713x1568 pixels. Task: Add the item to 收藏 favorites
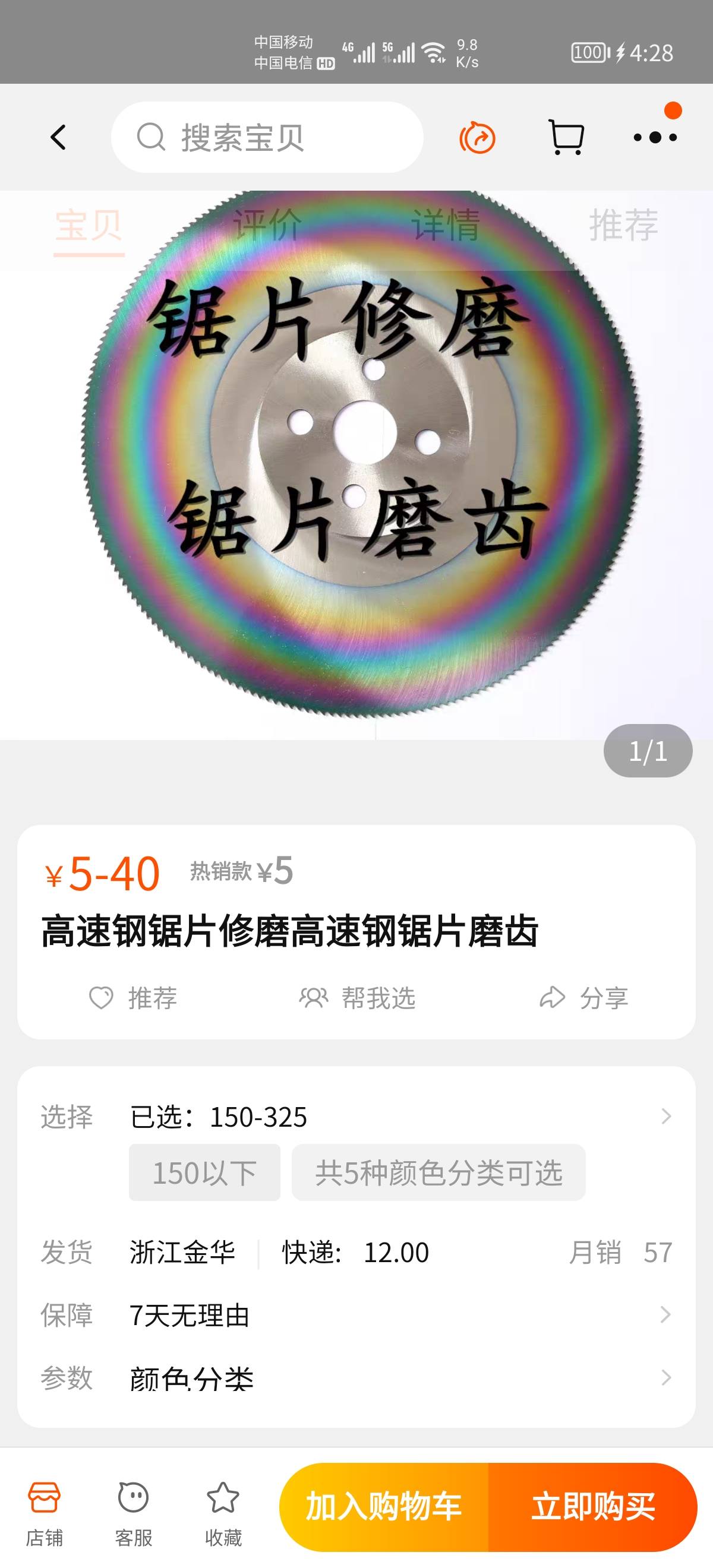(223, 1514)
